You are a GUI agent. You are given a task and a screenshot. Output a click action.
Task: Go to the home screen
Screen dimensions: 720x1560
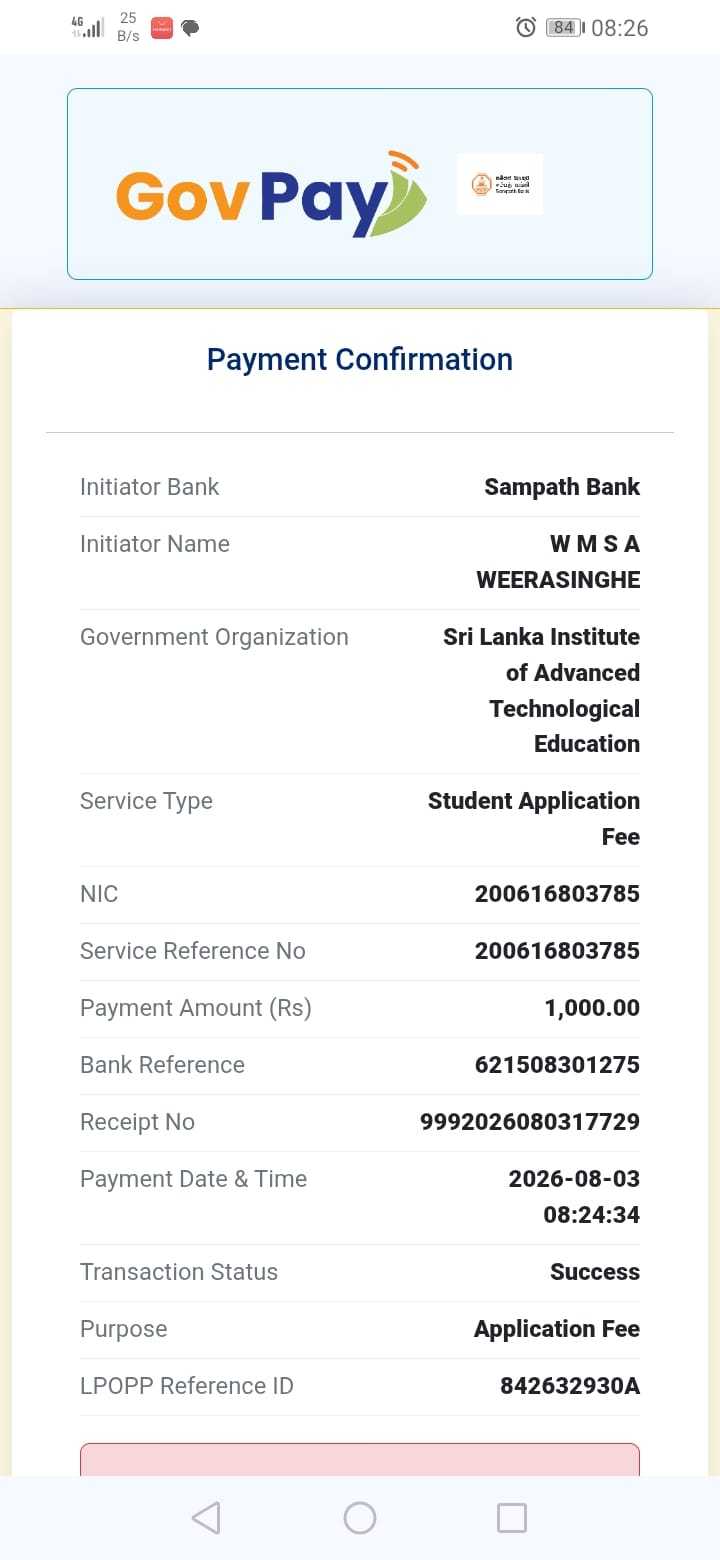coord(360,1518)
